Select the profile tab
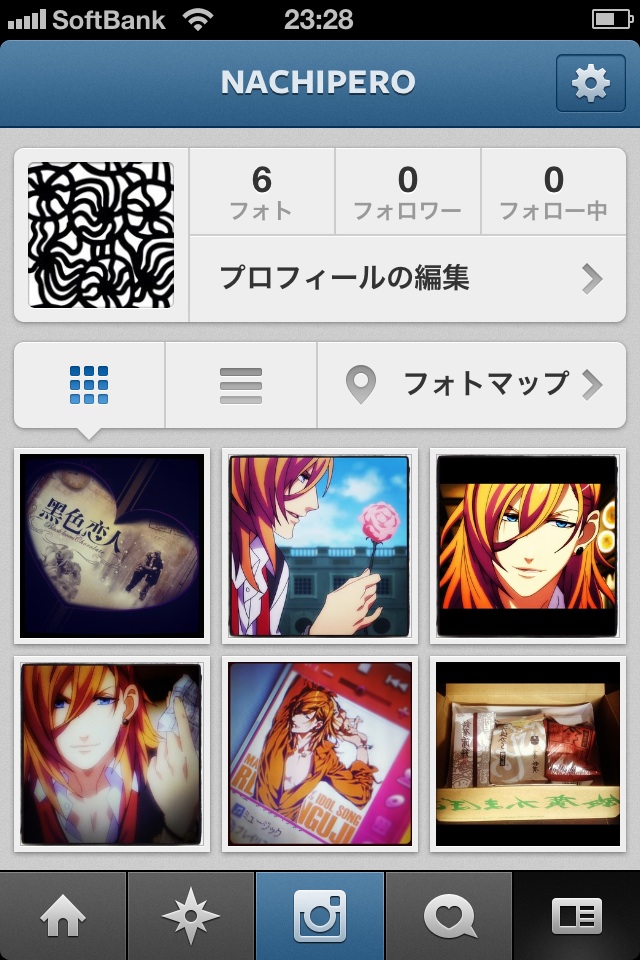The width and height of the screenshot is (640, 960). pyautogui.click(x=576, y=916)
